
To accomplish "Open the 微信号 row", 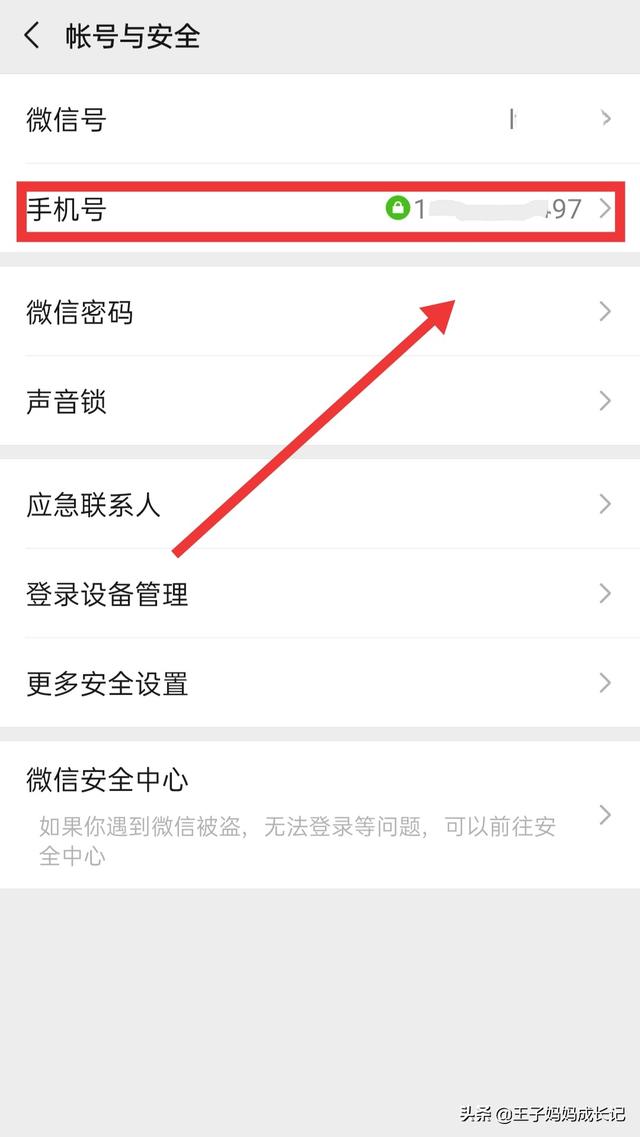I will click(x=320, y=119).
